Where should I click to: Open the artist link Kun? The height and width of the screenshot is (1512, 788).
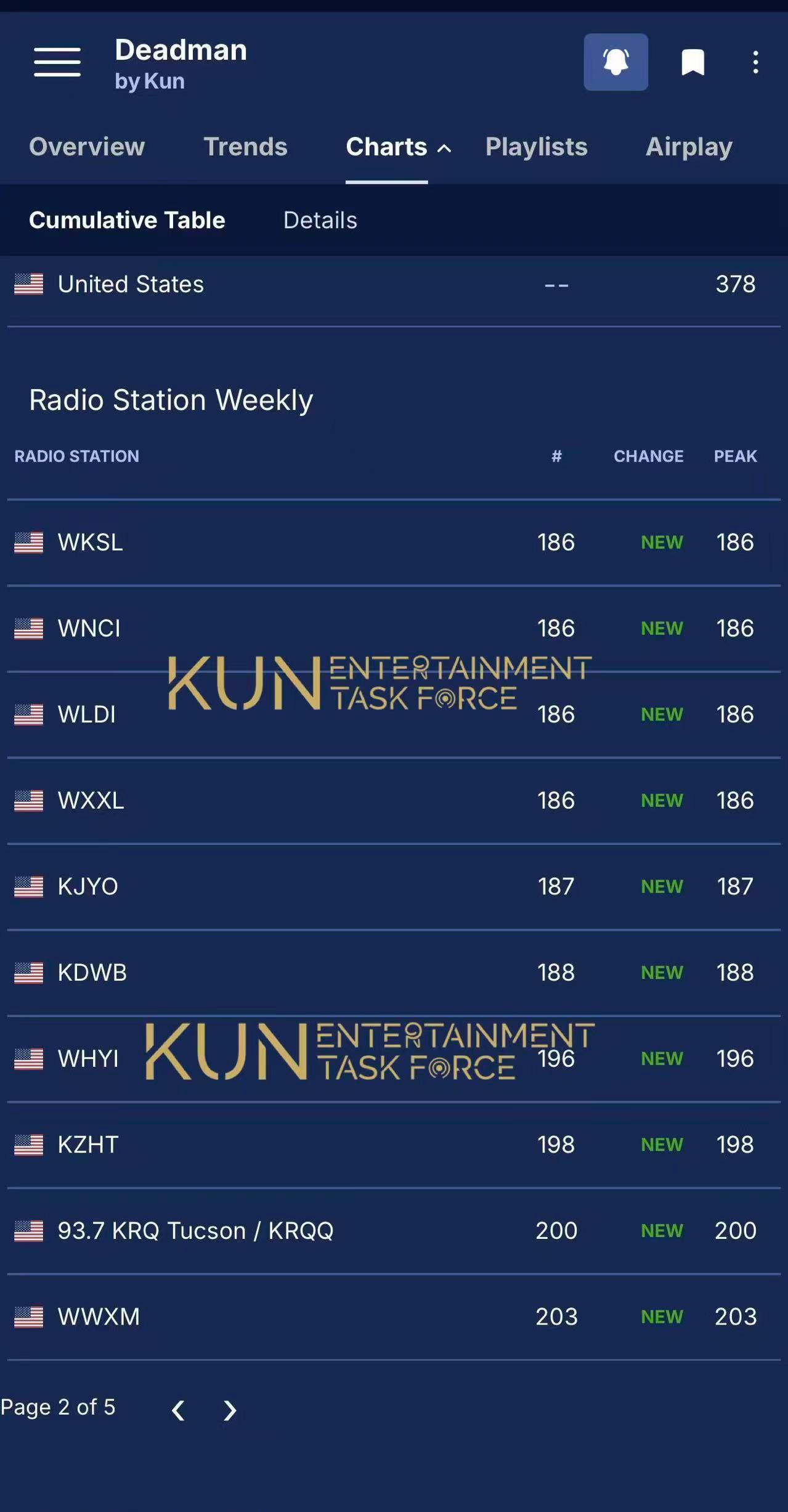tap(164, 81)
